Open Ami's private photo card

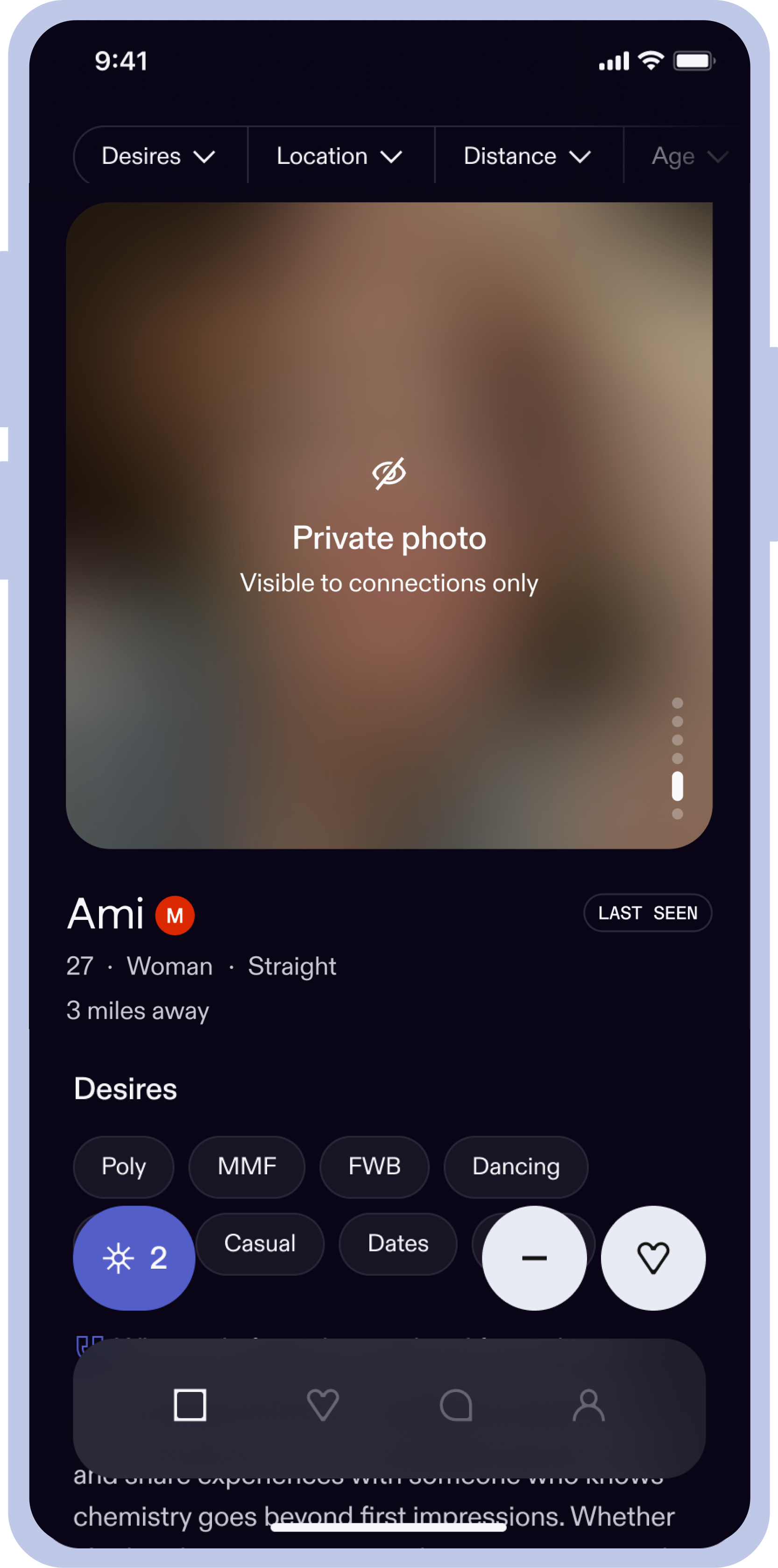click(389, 525)
